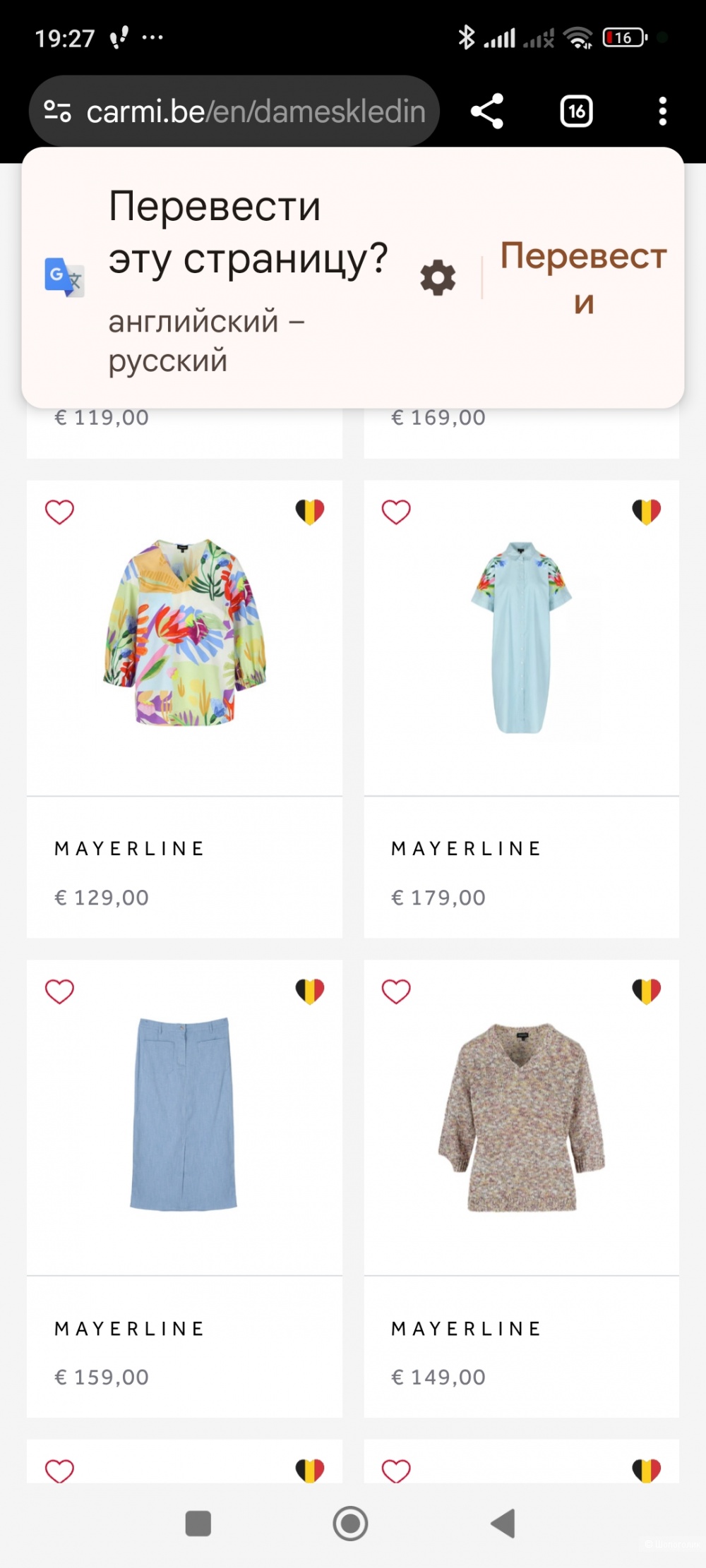Open the browser overflow menu
Viewport: 706px width, 1568px height.
click(662, 111)
